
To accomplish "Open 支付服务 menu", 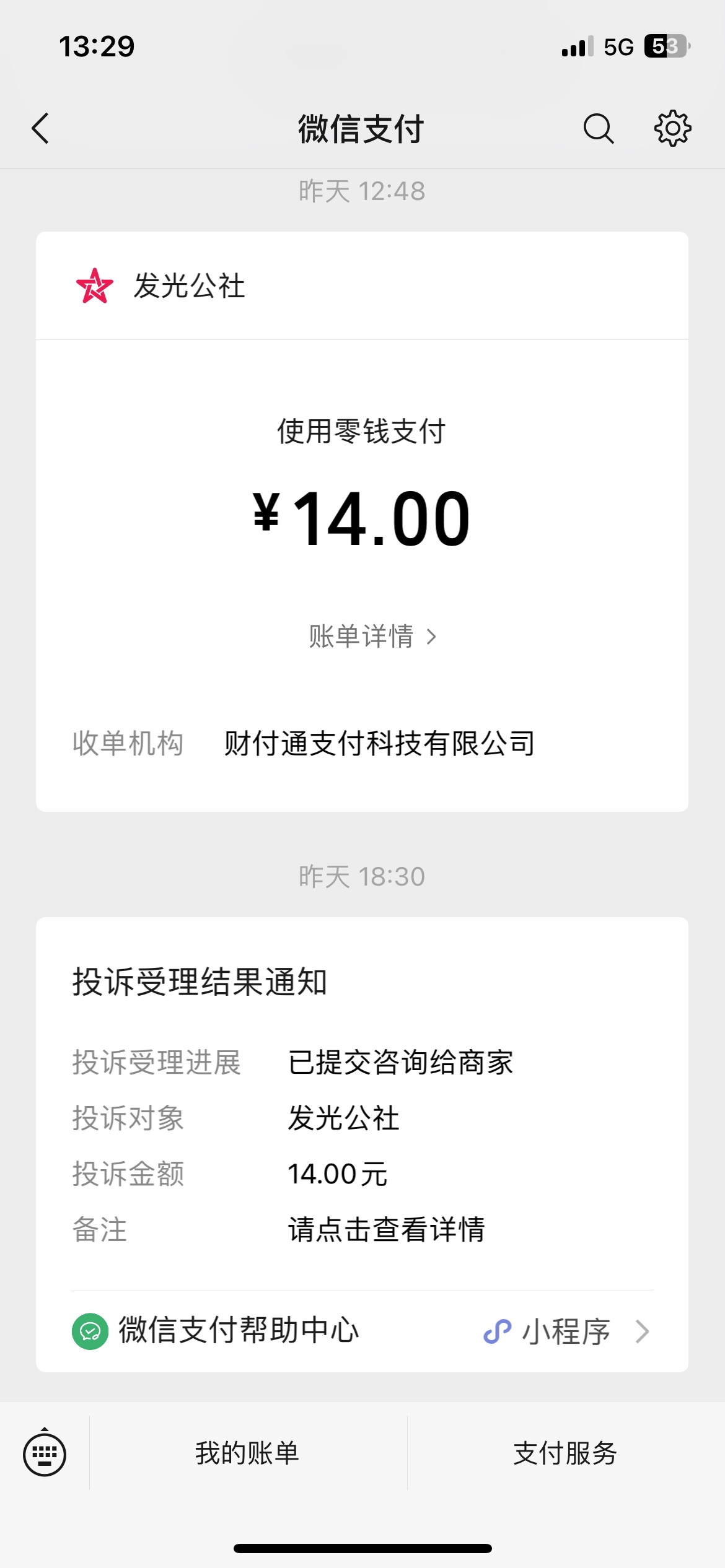I will [x=566, y=1453].
